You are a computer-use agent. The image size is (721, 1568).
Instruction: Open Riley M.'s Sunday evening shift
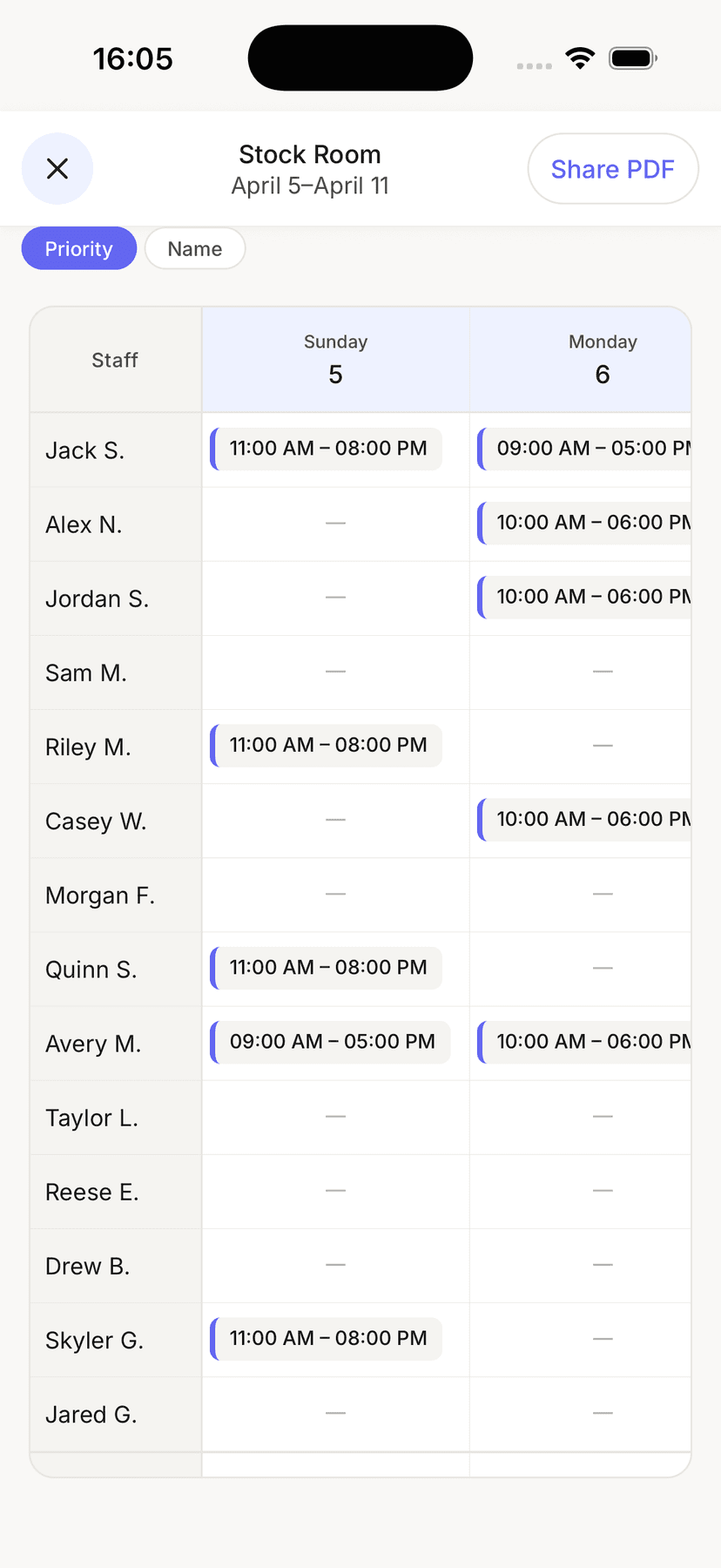[327, 746]
